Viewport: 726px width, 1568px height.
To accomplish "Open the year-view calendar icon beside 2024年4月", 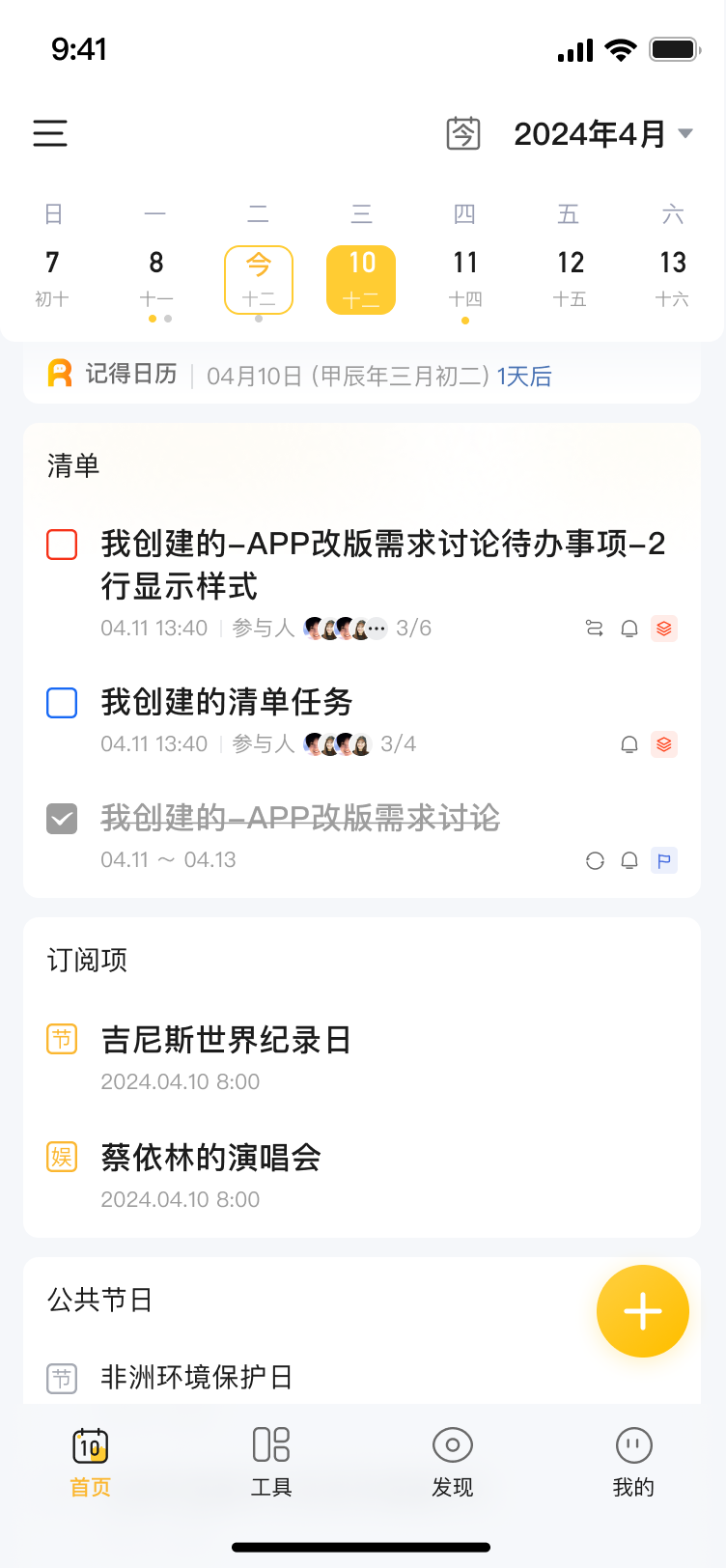I will [x=463, y=134].
